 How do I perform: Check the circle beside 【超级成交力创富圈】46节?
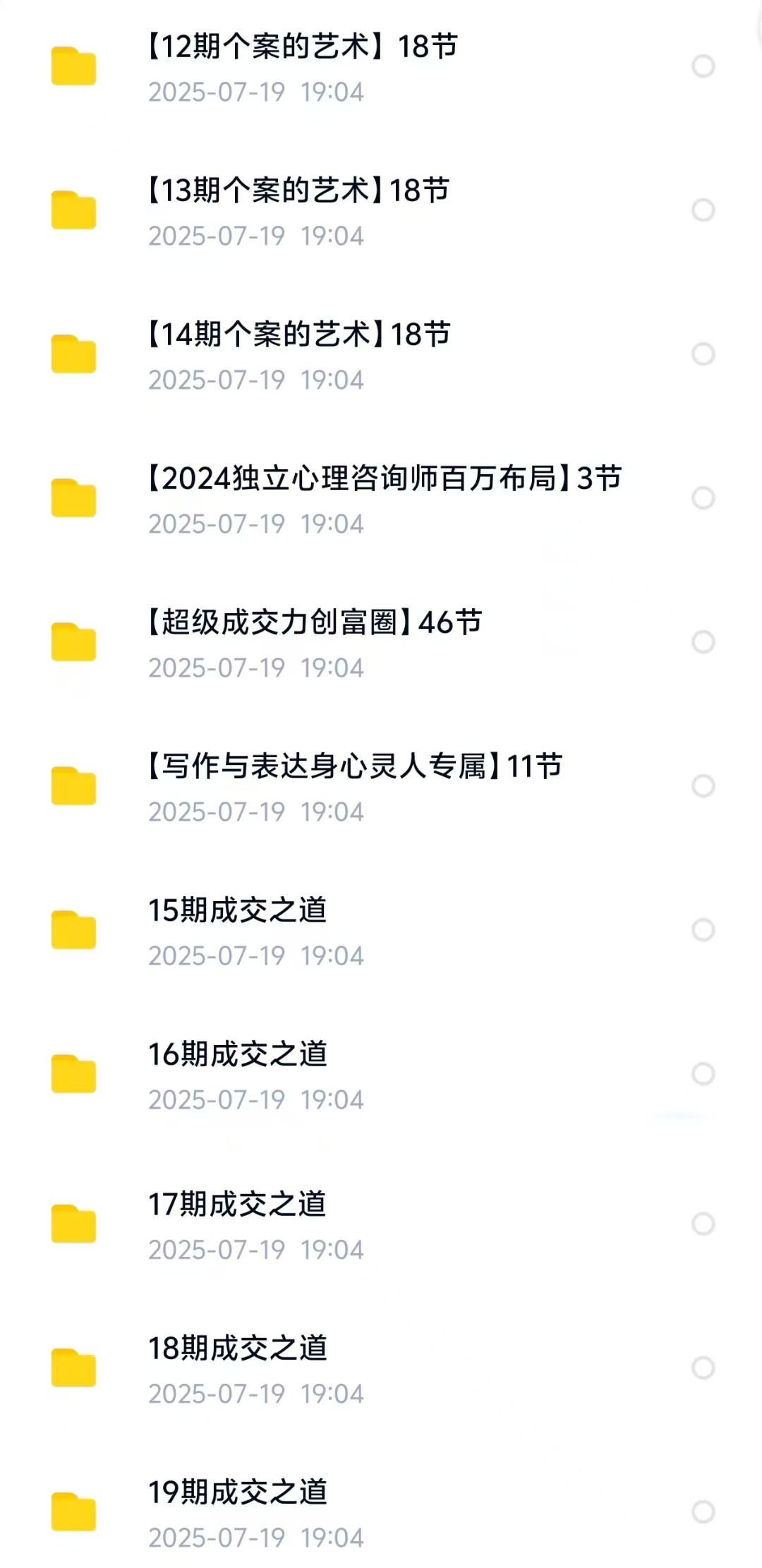(x=703, y=642)
